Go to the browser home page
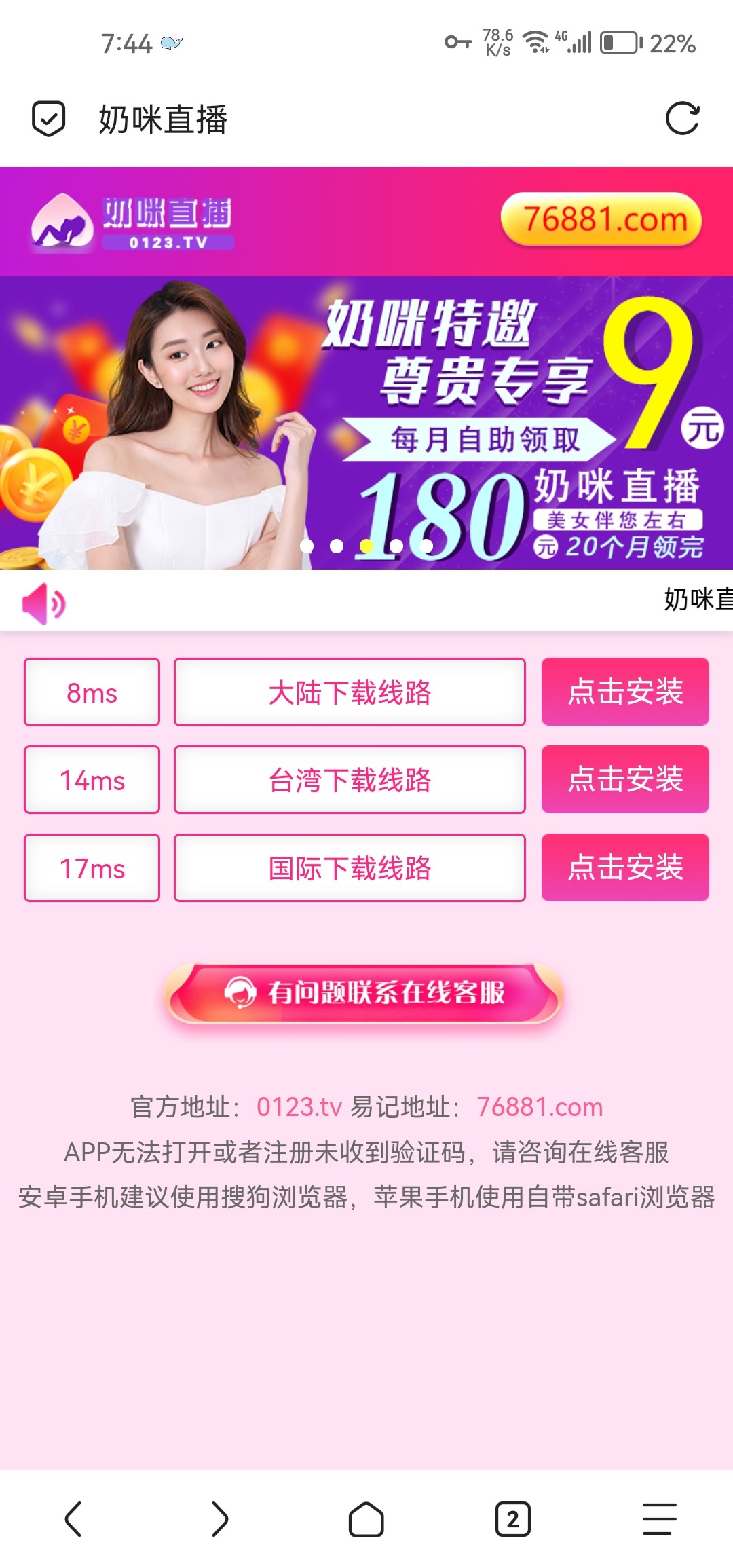Image resolution: width=733 pixels, height=1568 pixels. [366, 1518]
